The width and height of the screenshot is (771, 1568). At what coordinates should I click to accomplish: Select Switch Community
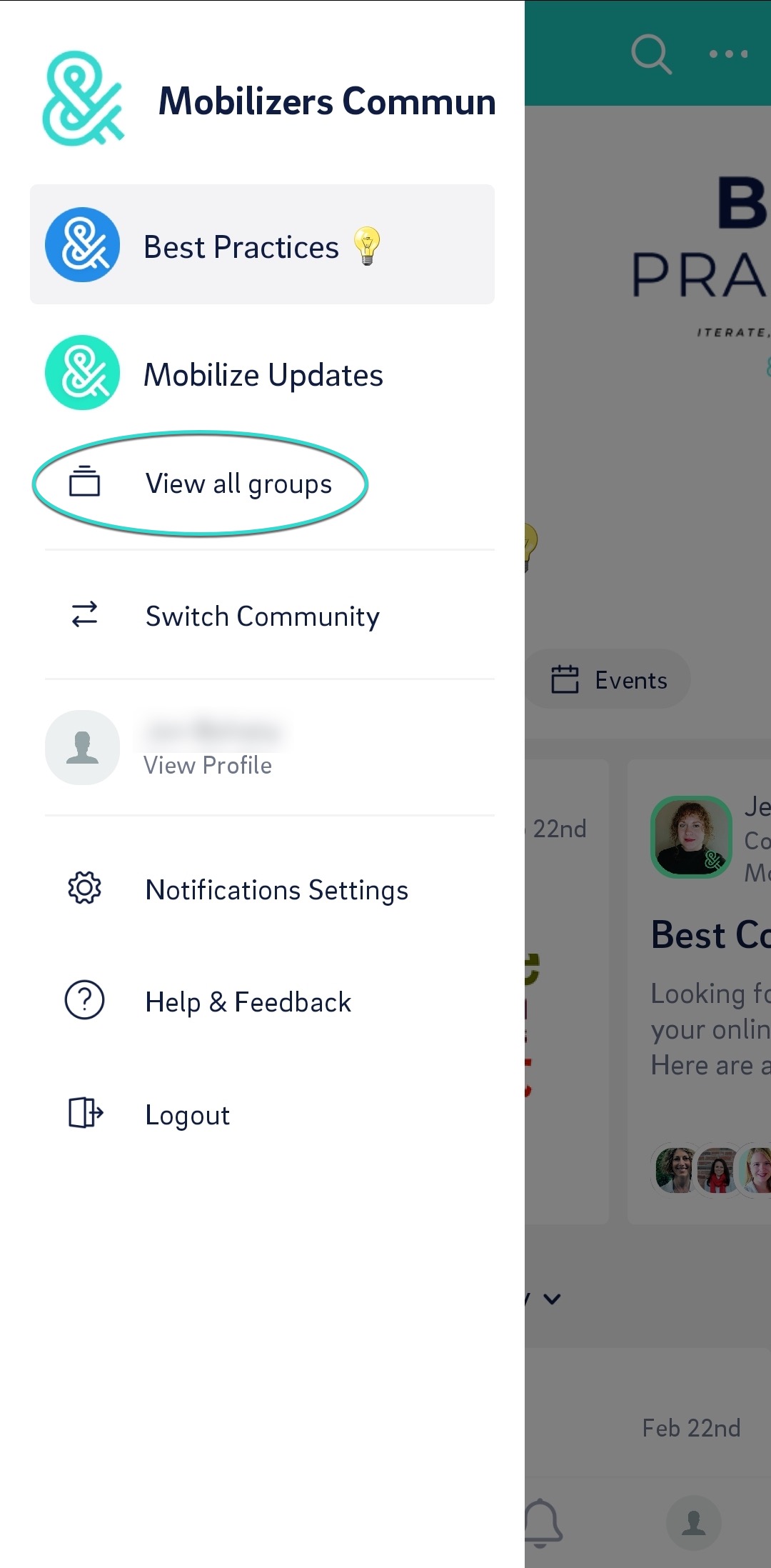click(x=262, y=616)
